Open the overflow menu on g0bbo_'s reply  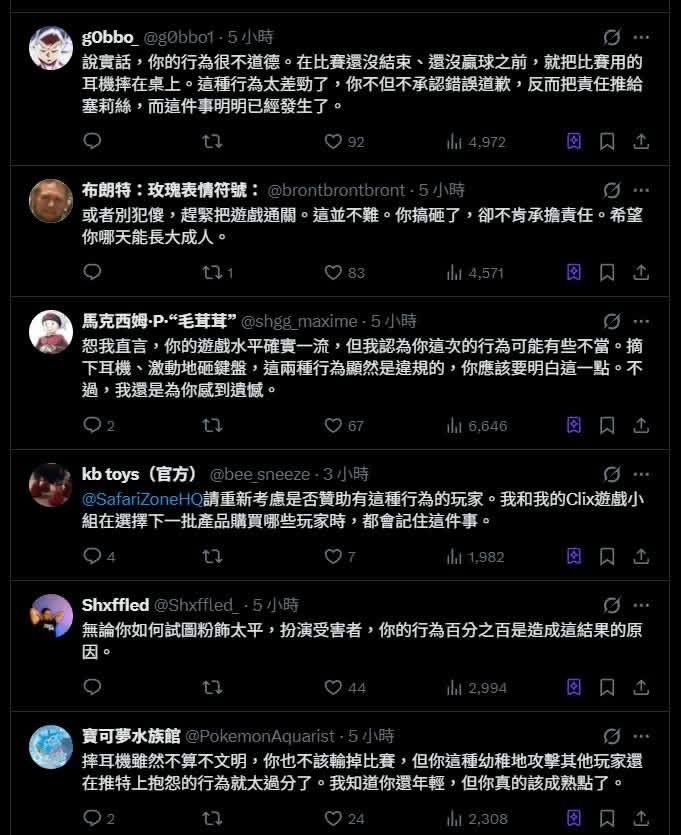click(x=643, y=36)
